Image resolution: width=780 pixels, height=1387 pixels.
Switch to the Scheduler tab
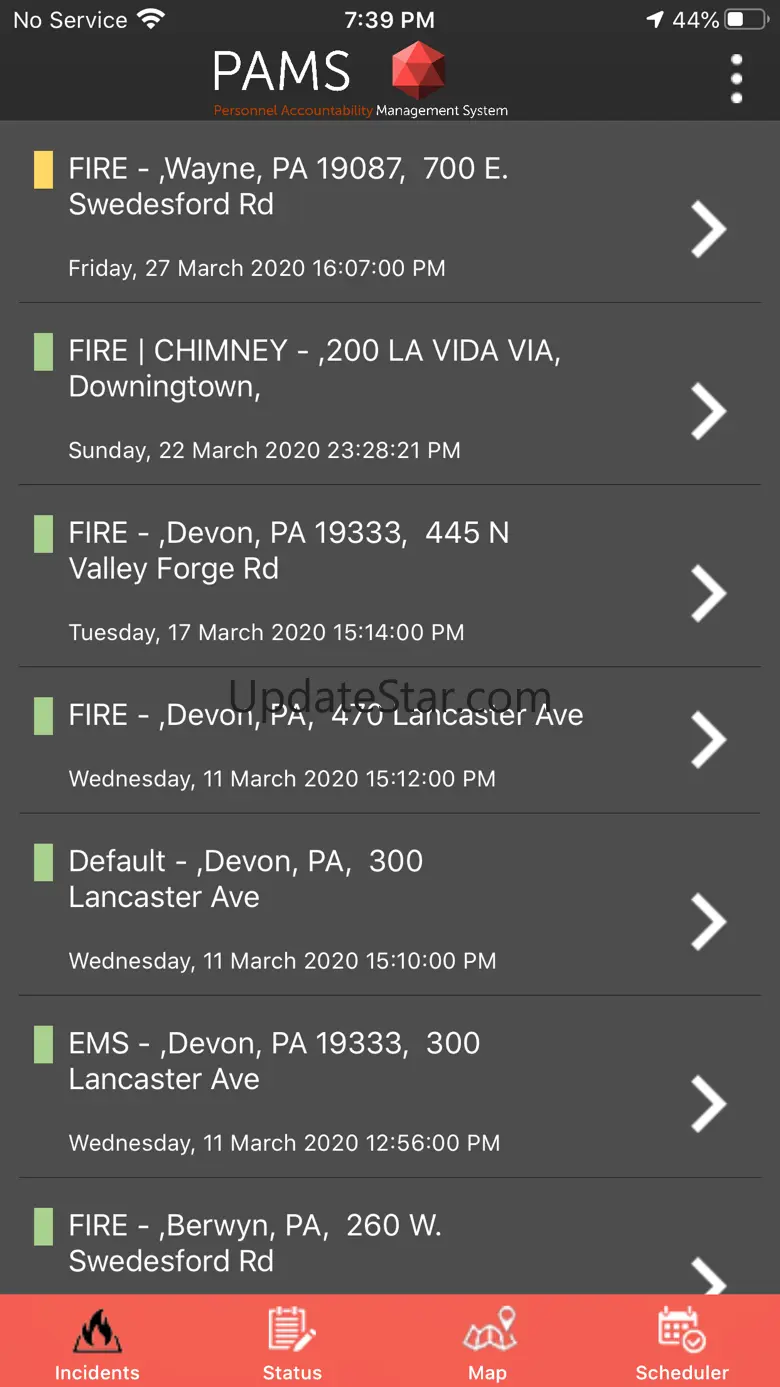pyautogui.click(x=682, y=1343)
